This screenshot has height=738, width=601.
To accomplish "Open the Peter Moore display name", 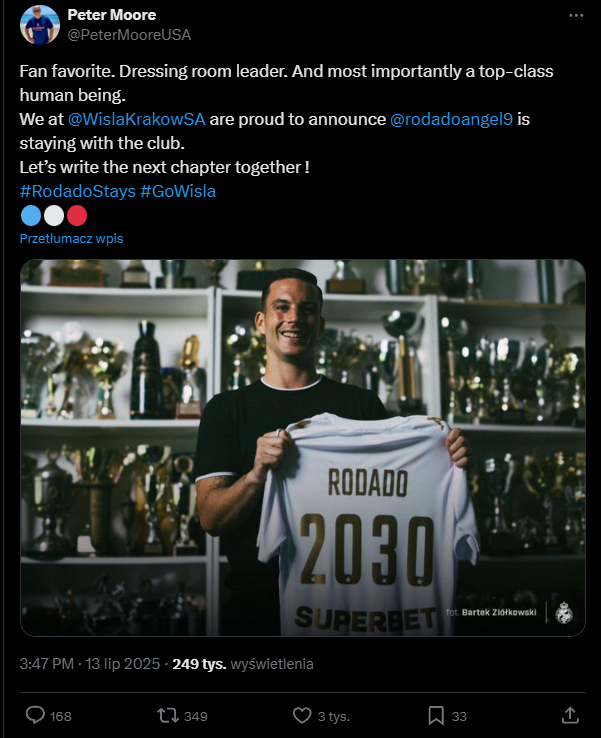I will 111,15.
